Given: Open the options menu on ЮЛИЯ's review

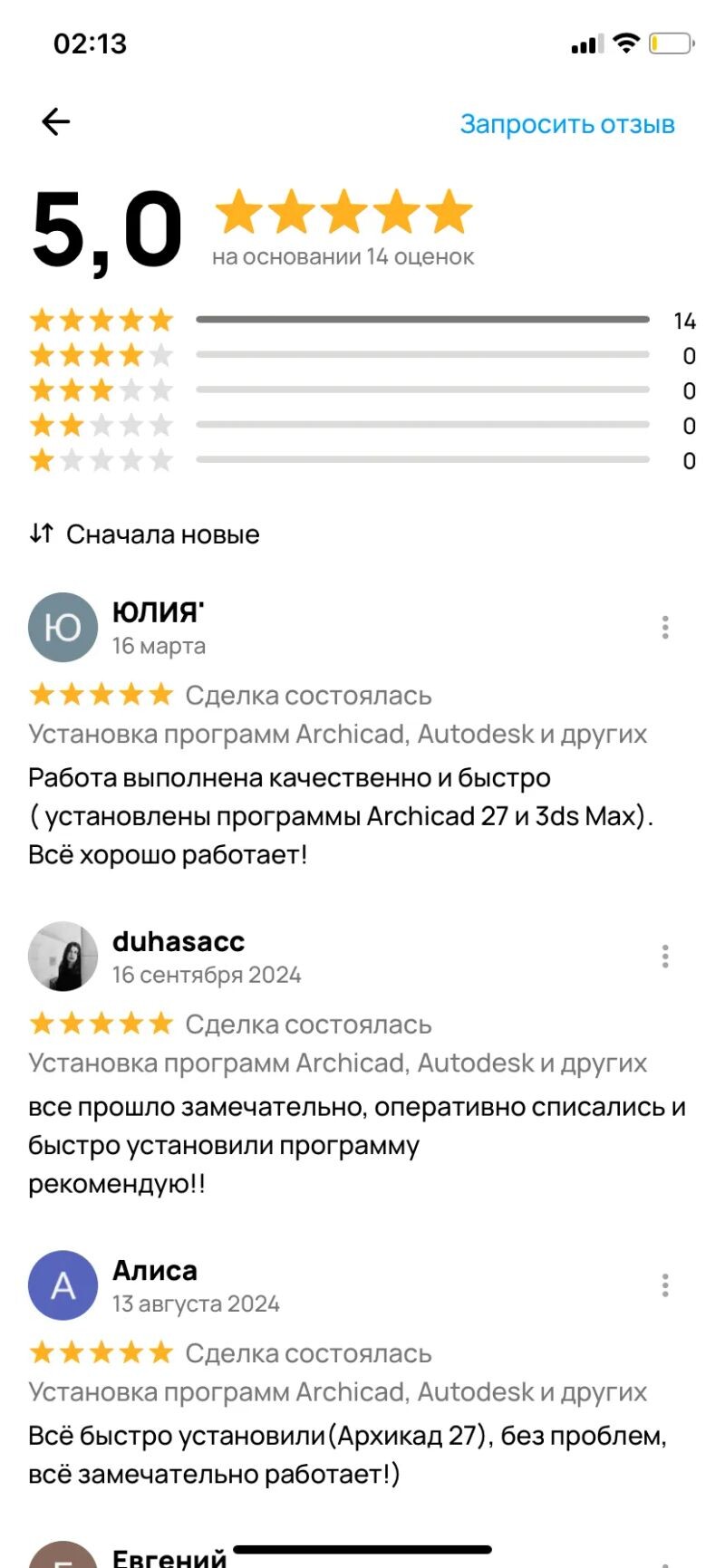Looking at the screenshot, I should tap(665, 628).
